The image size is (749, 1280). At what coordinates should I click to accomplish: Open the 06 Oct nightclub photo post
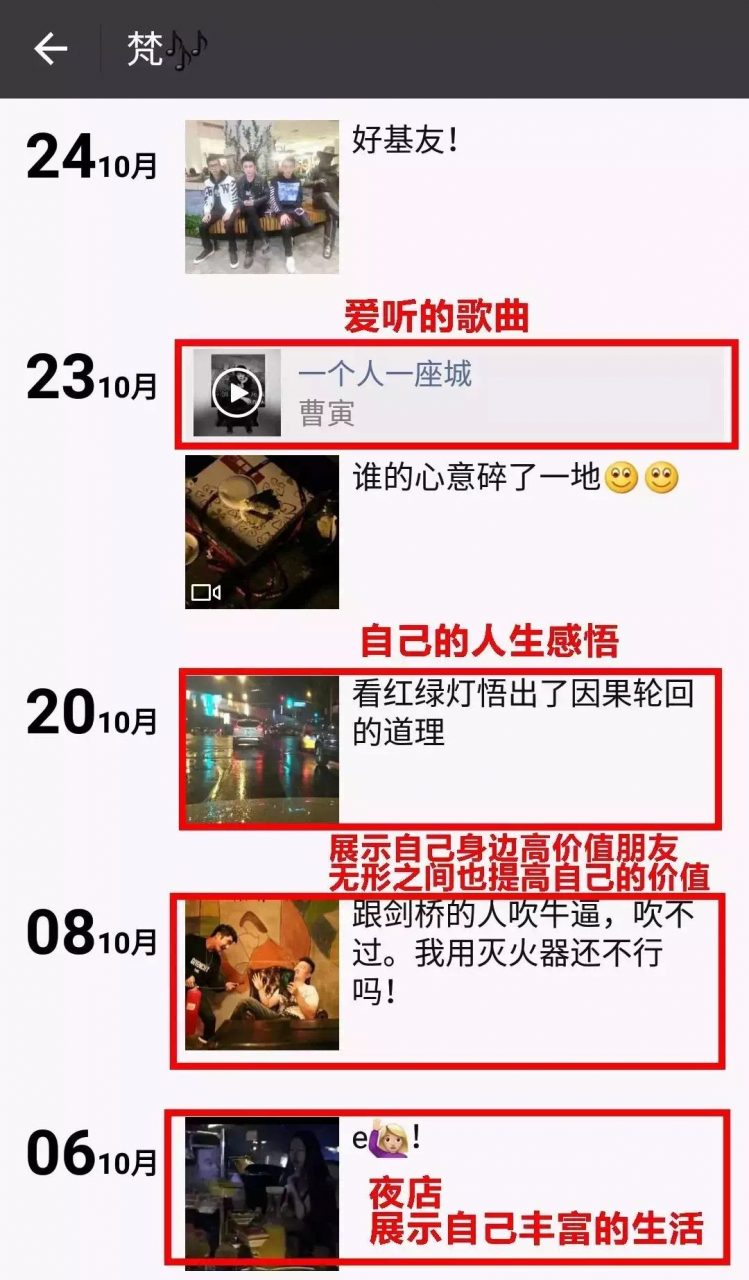[x=262, y=1190]
